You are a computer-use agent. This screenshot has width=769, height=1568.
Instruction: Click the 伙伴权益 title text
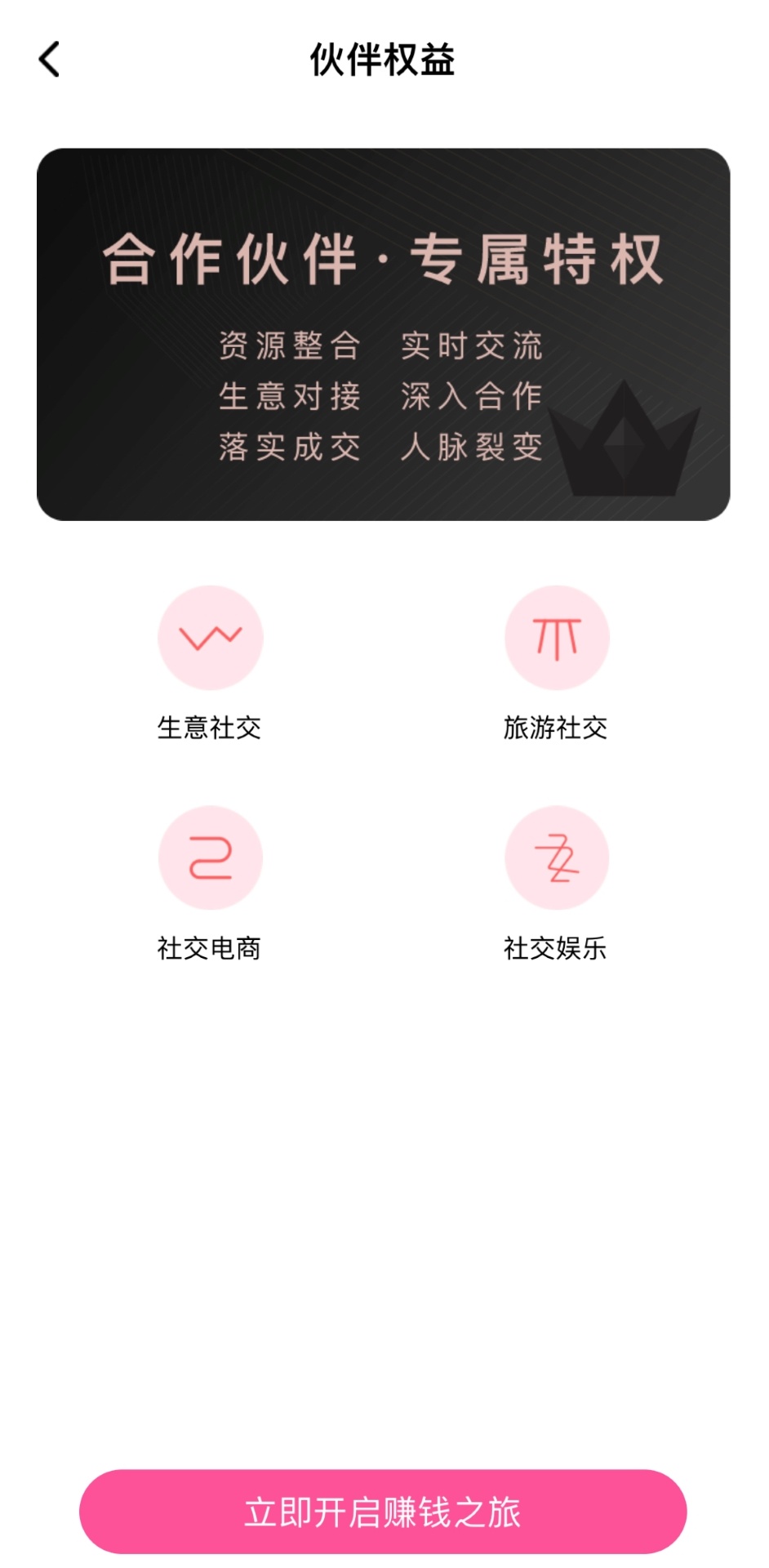click(384, 61)
